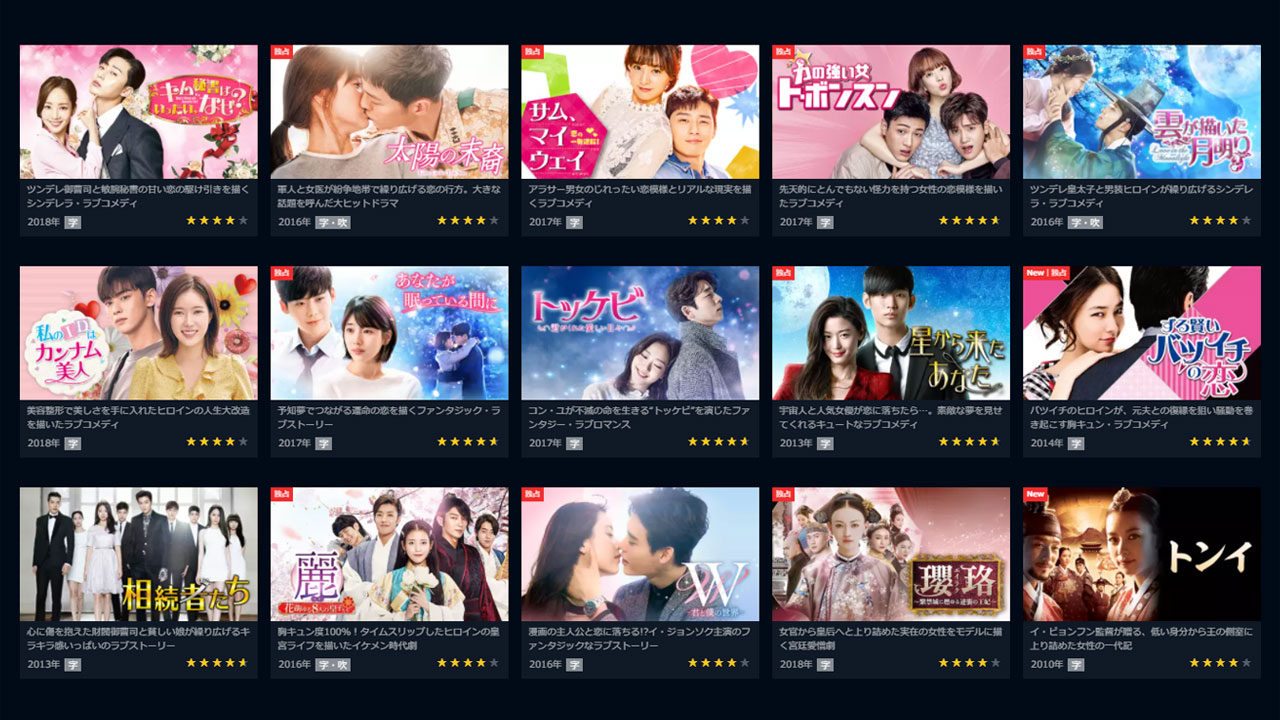View the W 君と僕の世界 drama
Screen dimensions: 1280x720
(640, 554)
